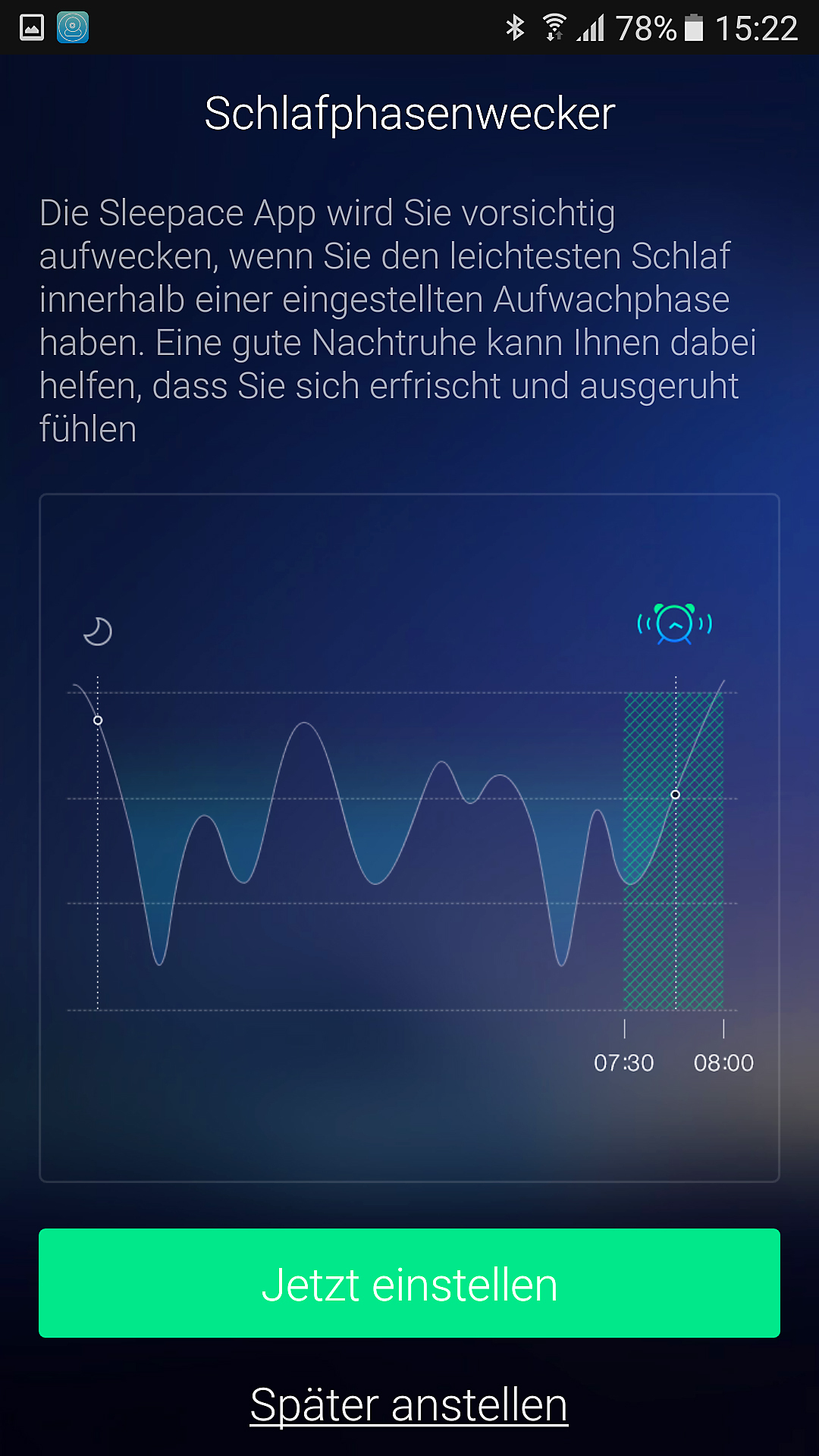Image resolution: width=819 pixels, height=1456 pixels.
Task: Choose the Später anstellen link
Action: tap(409, 1404)
